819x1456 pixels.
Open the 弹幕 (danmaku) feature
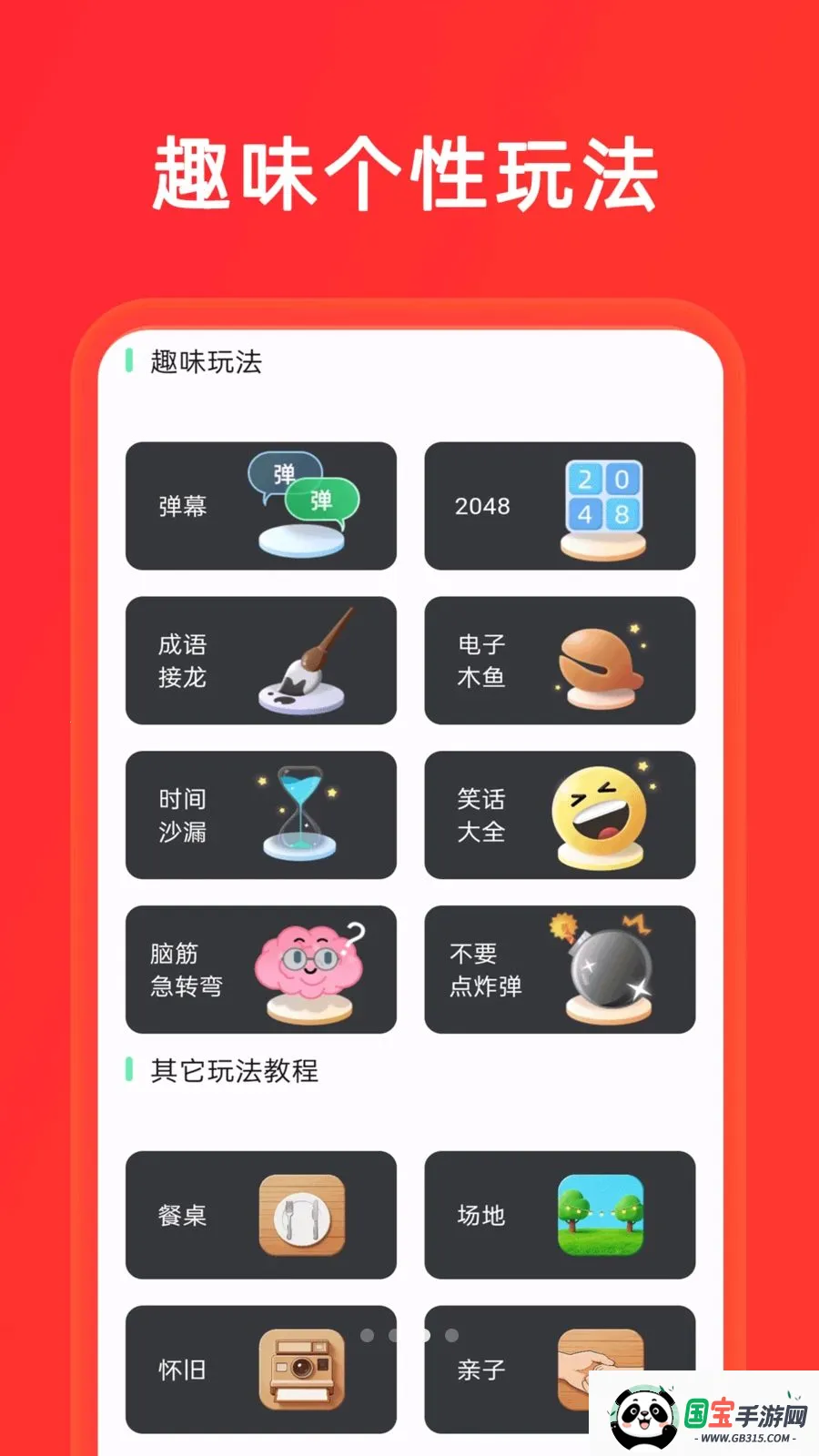[x=259, y=507]
